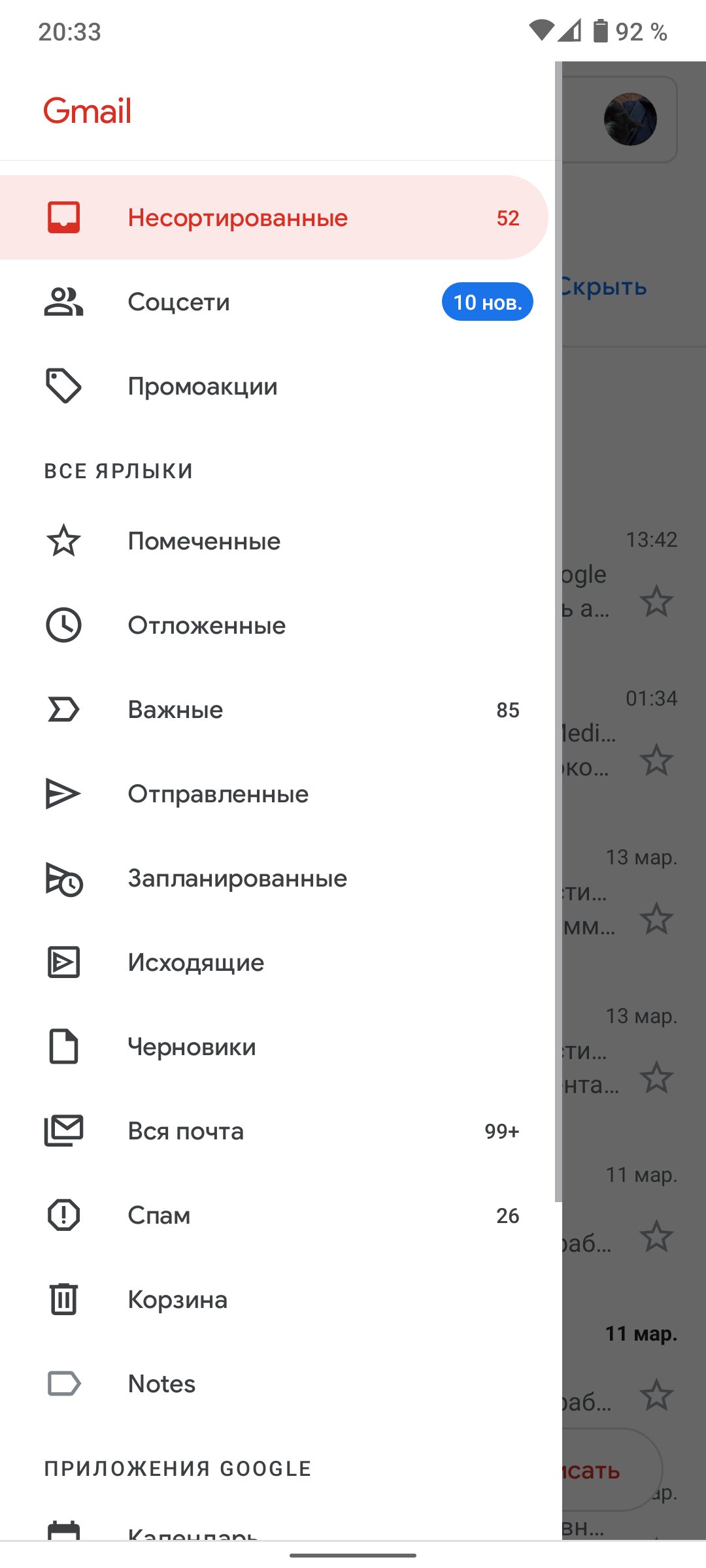This screenshot has width=706, height=1568.
Task: Open the Черновики drafts folder
Action: click(274, 1047)
